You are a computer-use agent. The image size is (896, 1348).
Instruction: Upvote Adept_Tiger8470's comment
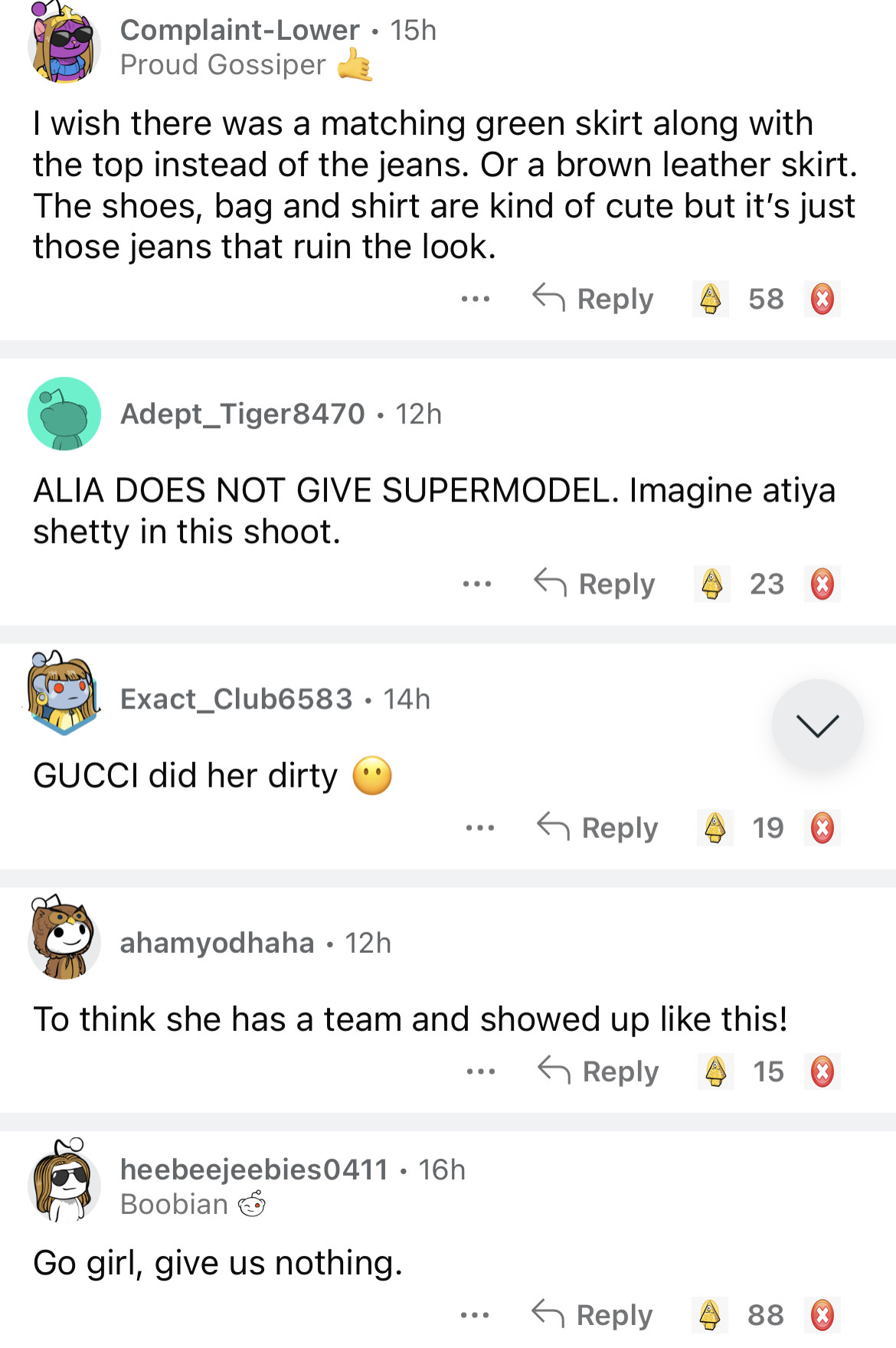pyautogui.click(x=711, y=584)
